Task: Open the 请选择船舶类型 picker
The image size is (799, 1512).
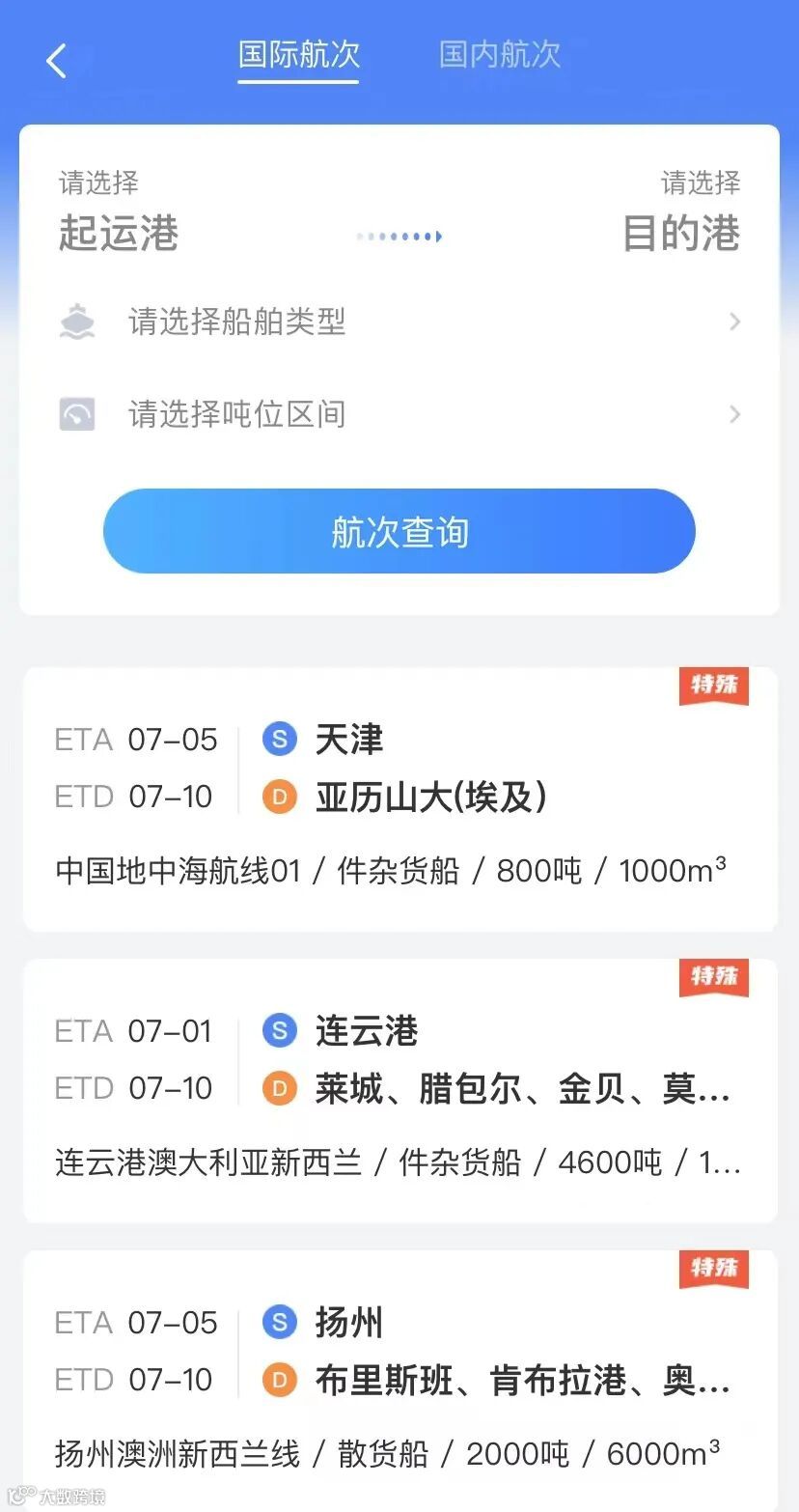Action: [x=399, y=322]
